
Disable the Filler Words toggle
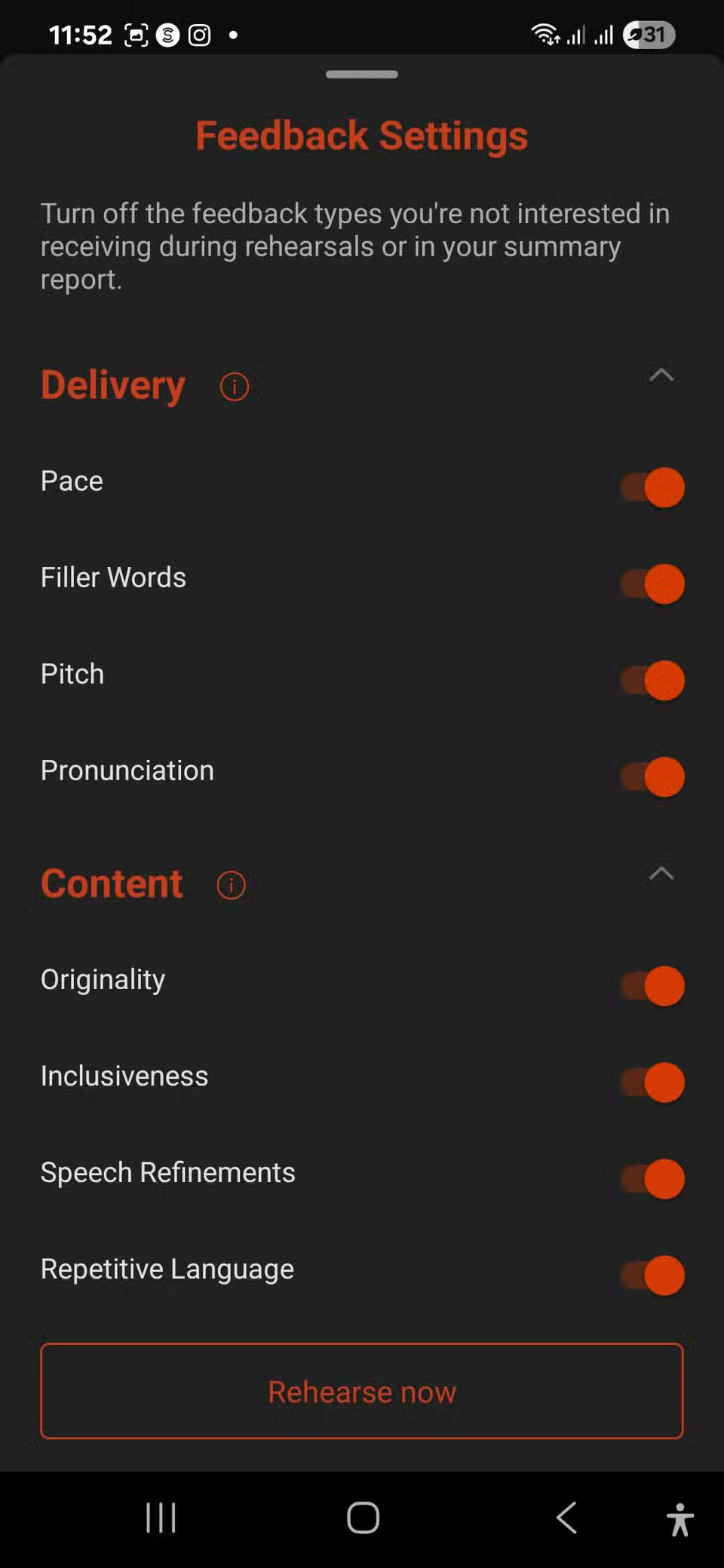click(652, 583)
